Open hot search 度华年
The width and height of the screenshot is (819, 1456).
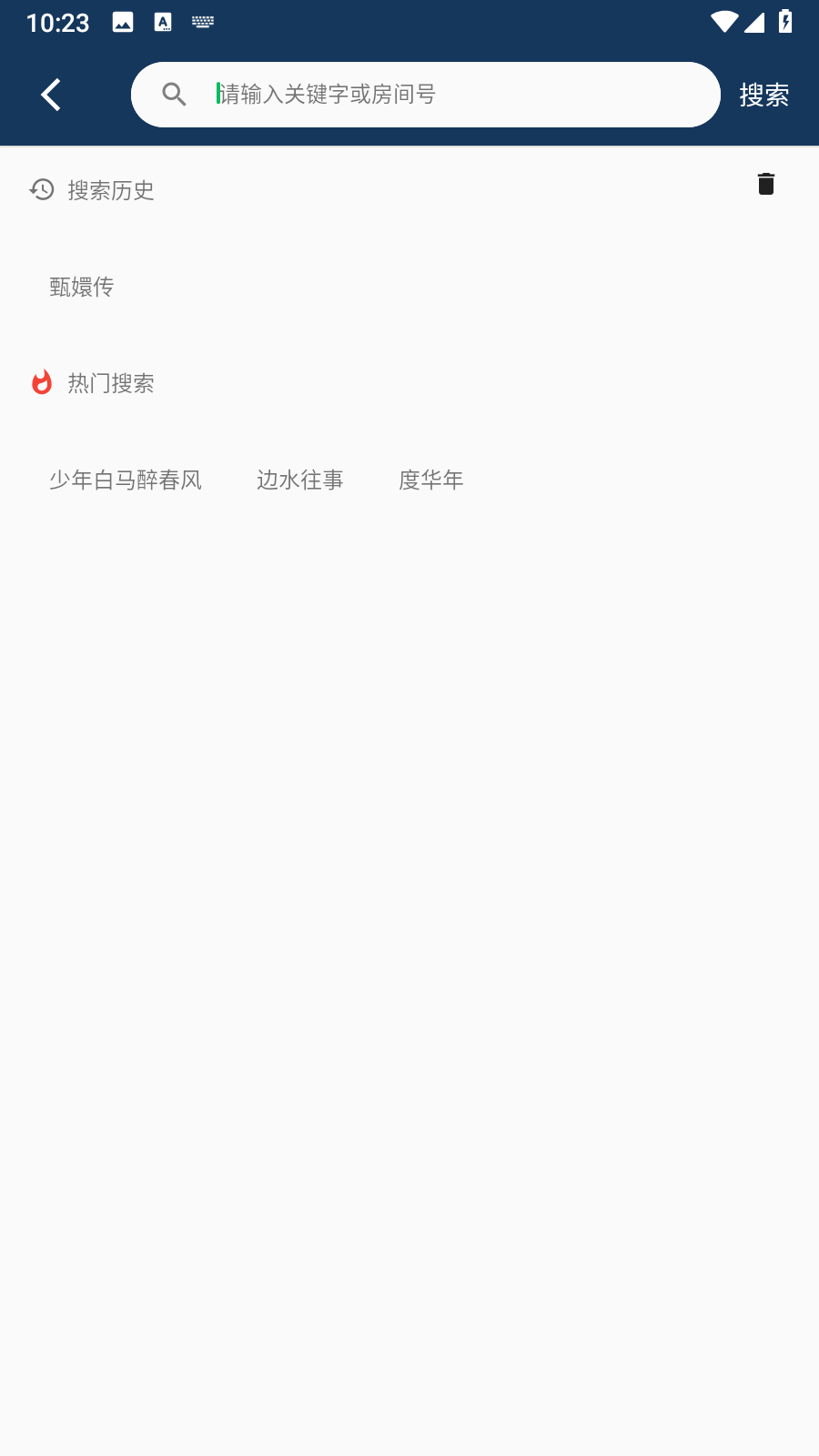point(431,480)
